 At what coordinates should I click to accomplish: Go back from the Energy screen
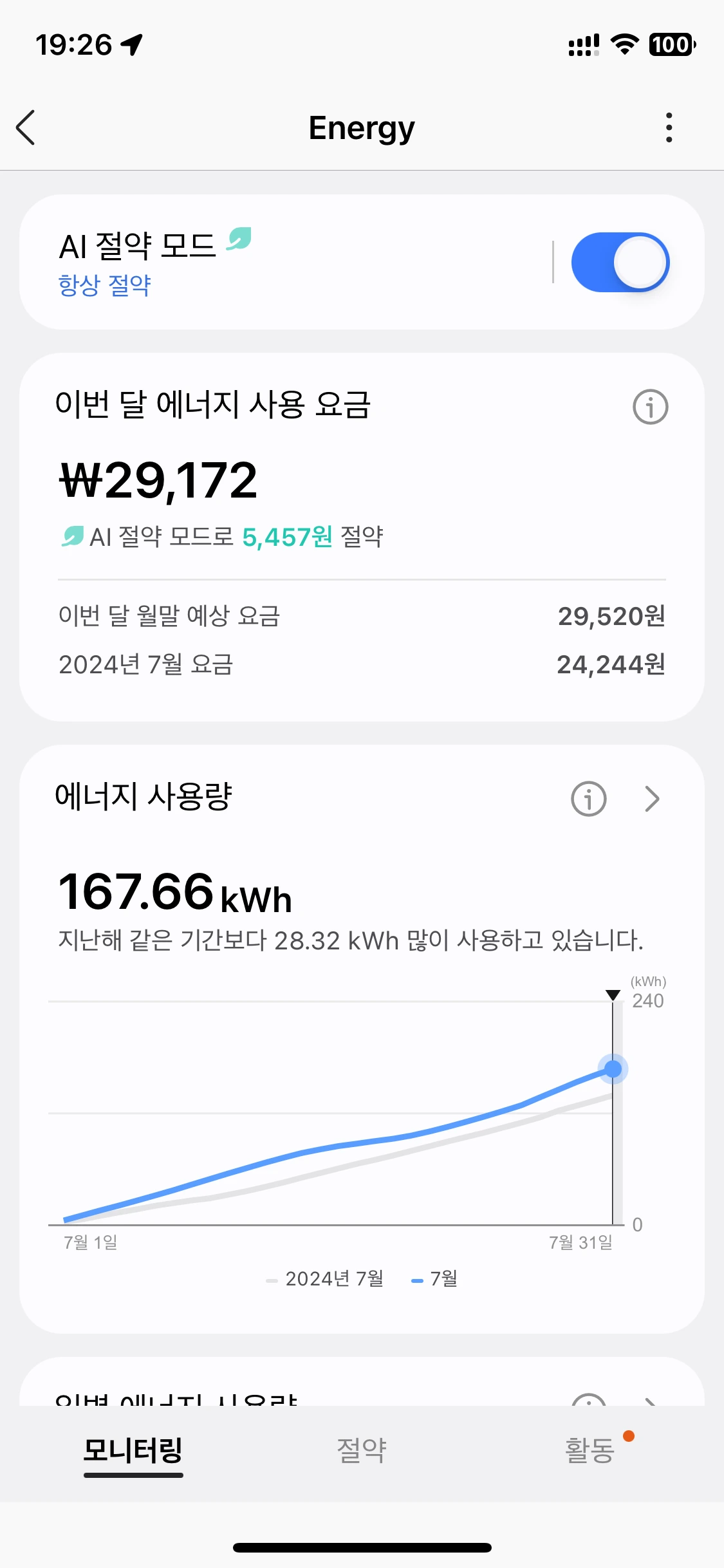pos(26,127)
